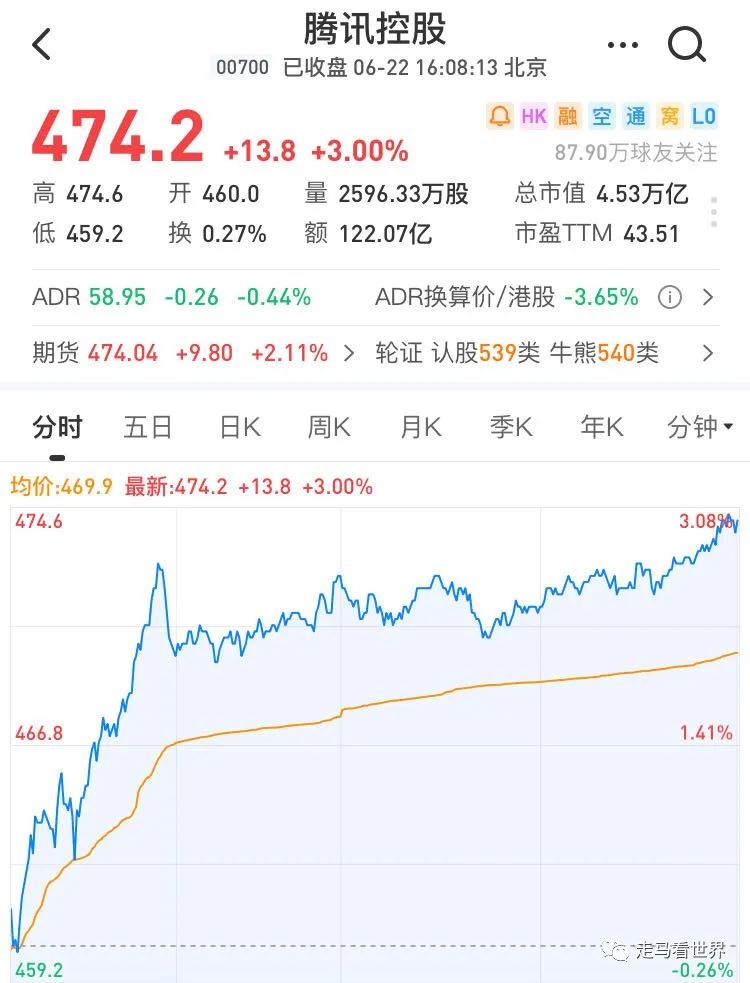Expand the 分钟 interval dropdown
Screen dimensions: 750x983
coord(699,428)
